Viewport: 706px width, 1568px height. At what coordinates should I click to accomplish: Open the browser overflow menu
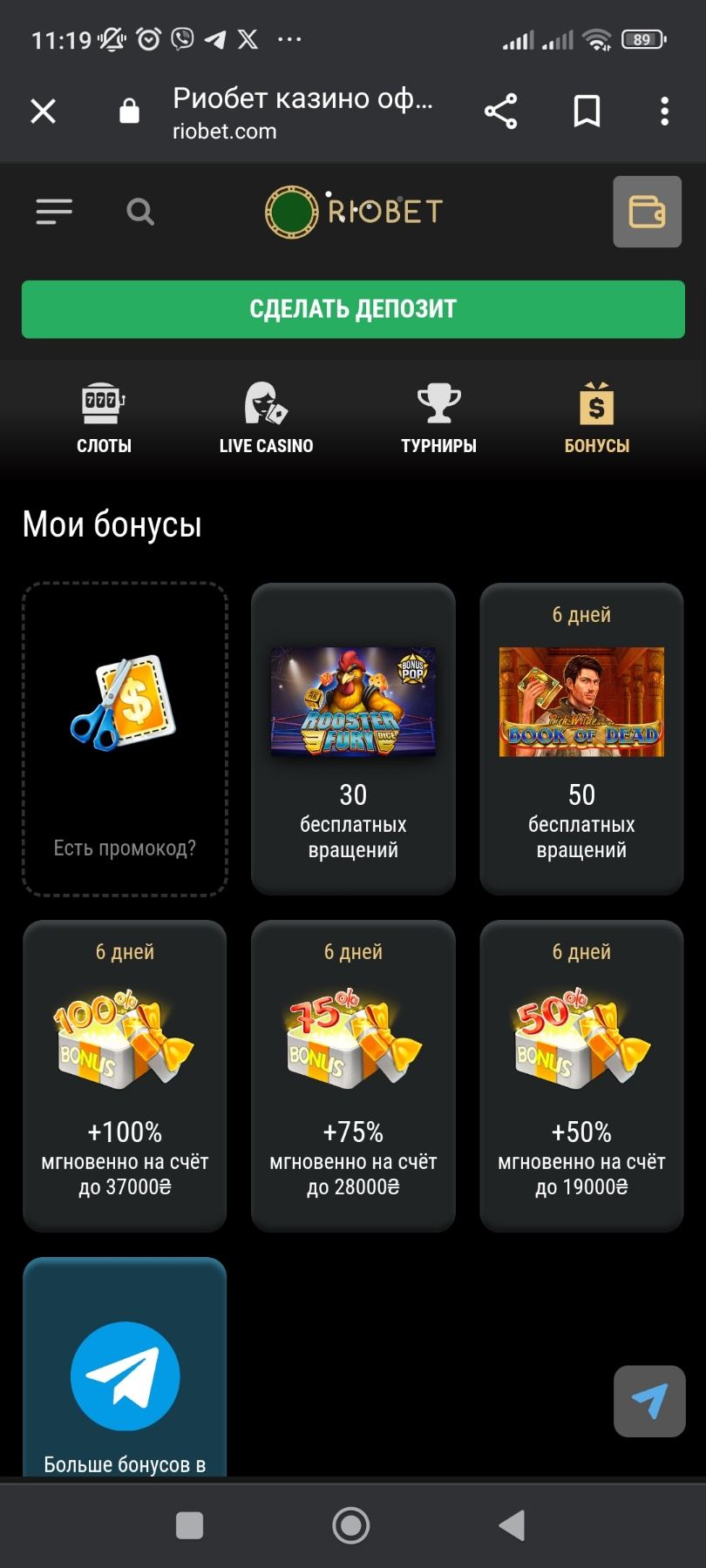click(664, 112)
